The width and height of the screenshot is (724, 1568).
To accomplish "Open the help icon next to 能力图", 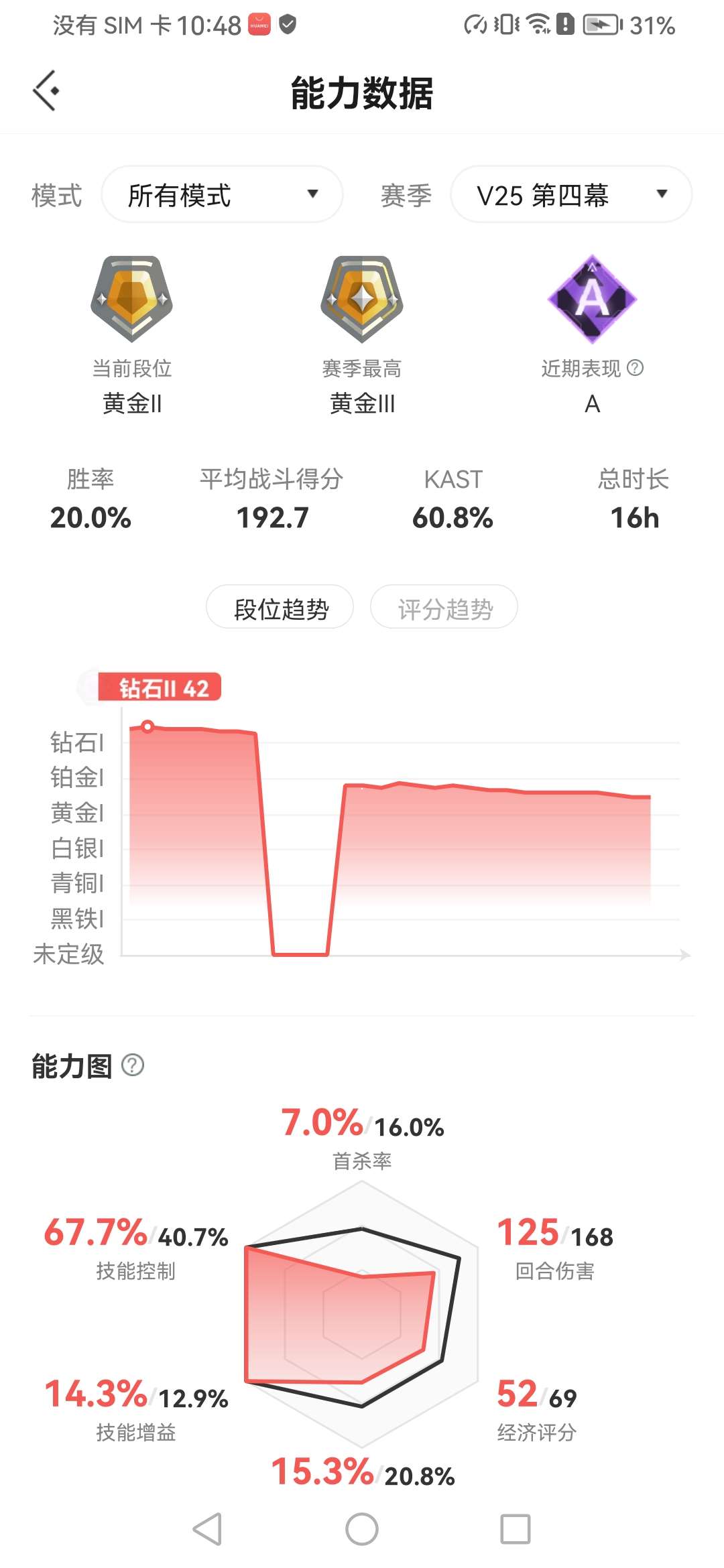I will click(x=133, y=1065).
